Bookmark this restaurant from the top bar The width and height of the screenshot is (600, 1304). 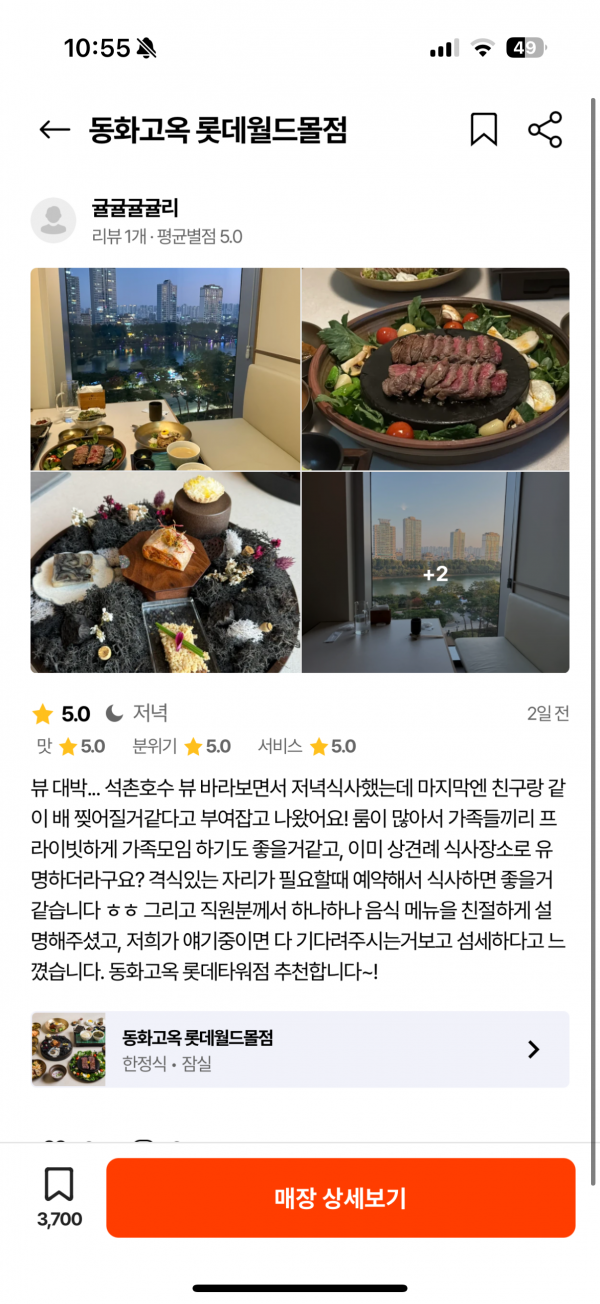click(x=484, y=130)
